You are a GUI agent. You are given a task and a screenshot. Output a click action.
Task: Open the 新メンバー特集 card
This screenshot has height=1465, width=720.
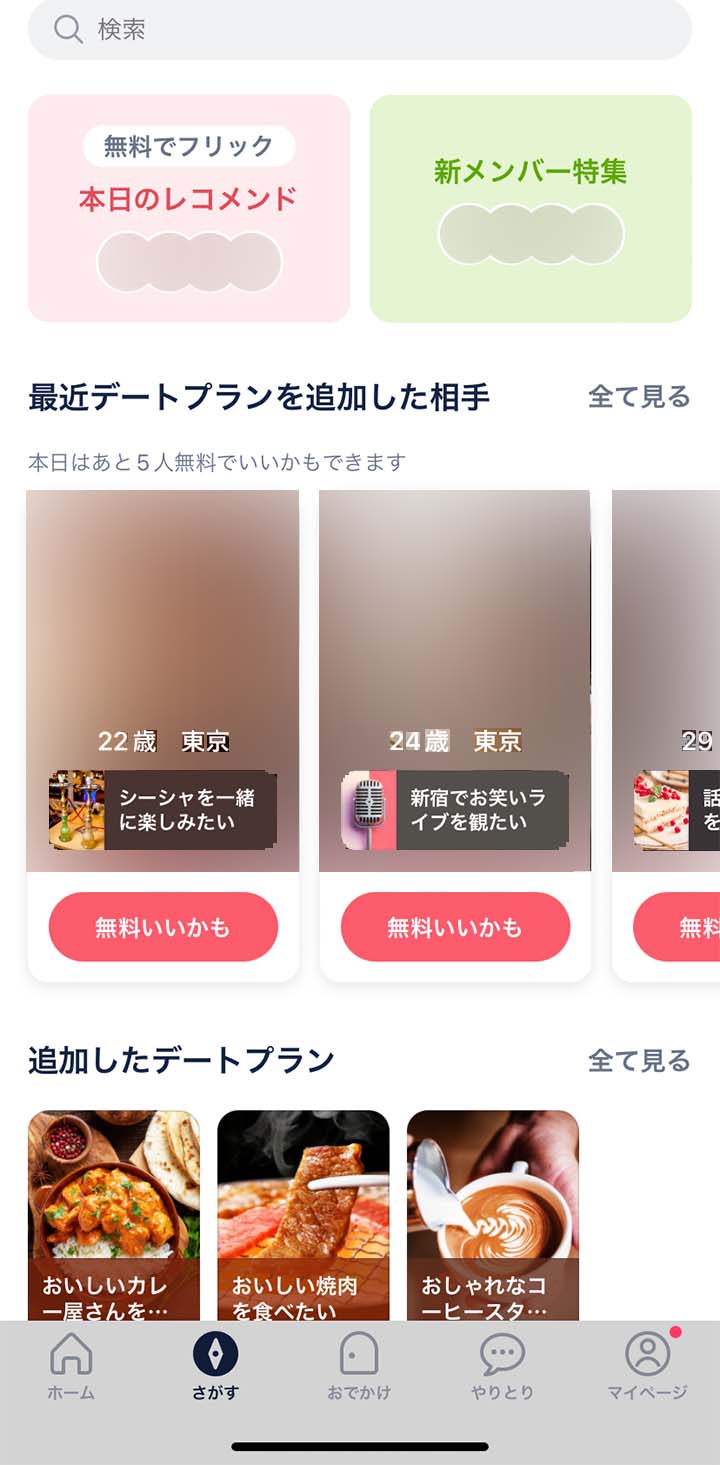[x=530, y=209]
